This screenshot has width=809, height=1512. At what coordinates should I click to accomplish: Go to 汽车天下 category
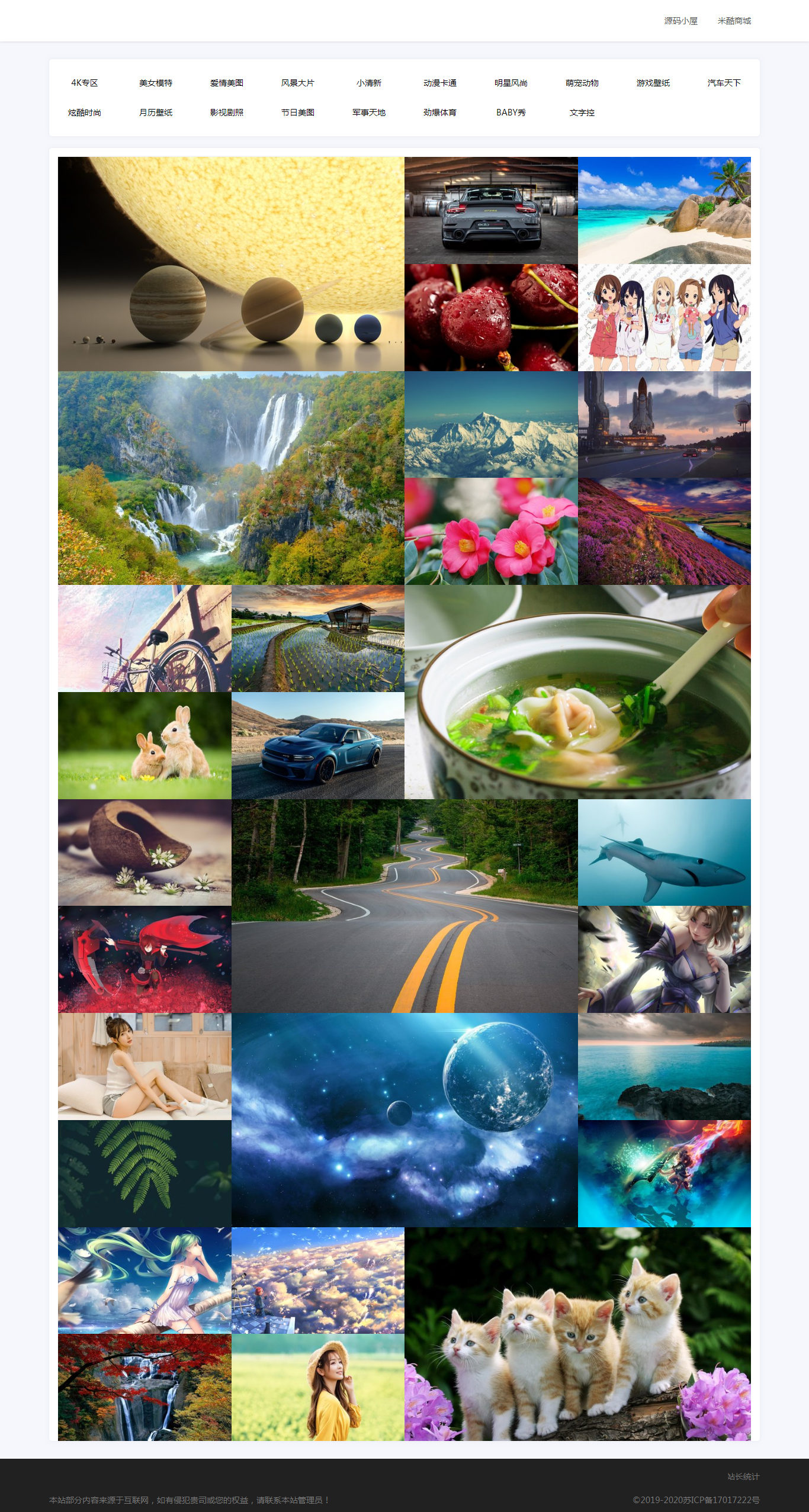tap(724, 83)
